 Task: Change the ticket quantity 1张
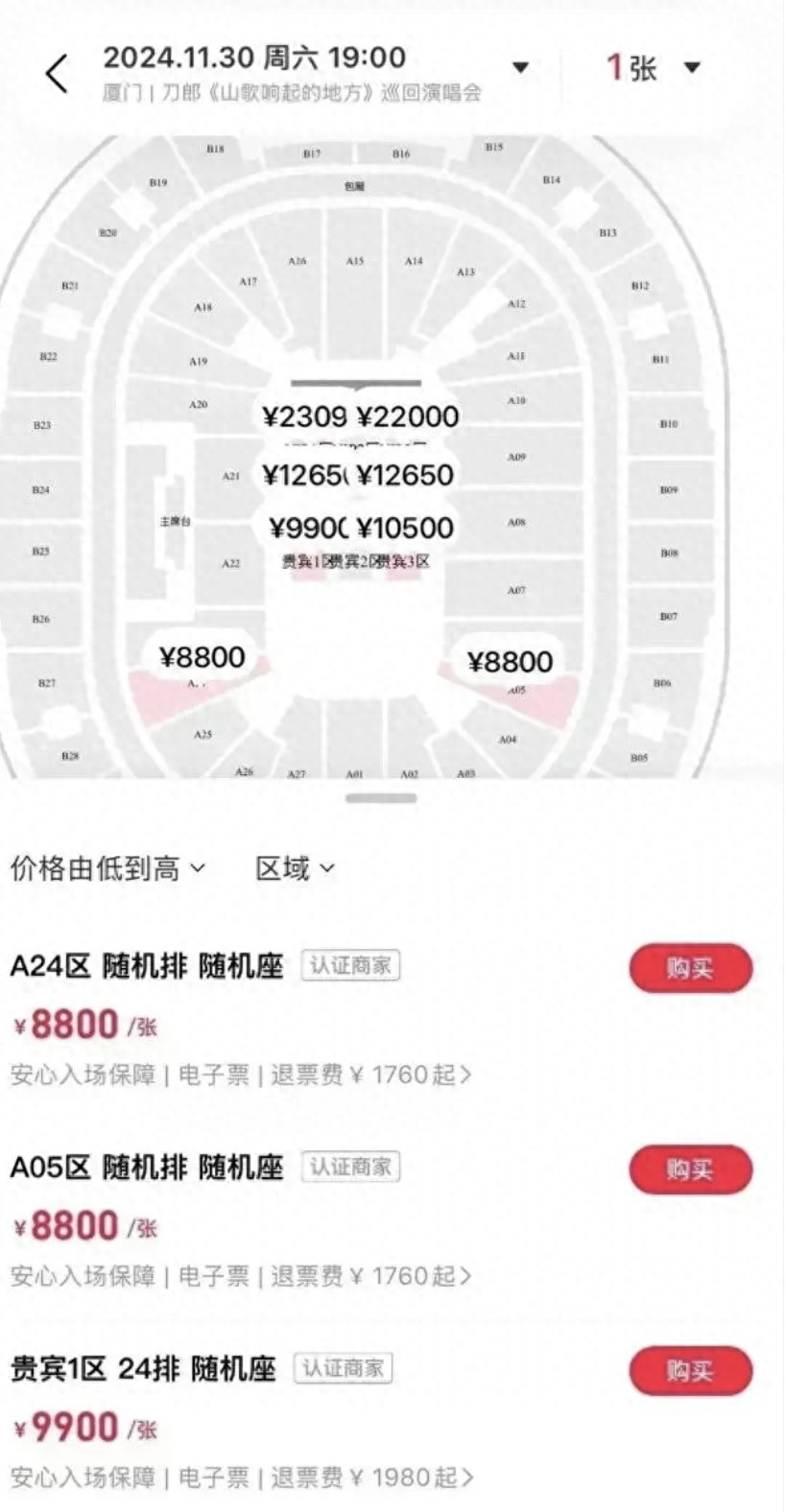click(x=653, y=67)
